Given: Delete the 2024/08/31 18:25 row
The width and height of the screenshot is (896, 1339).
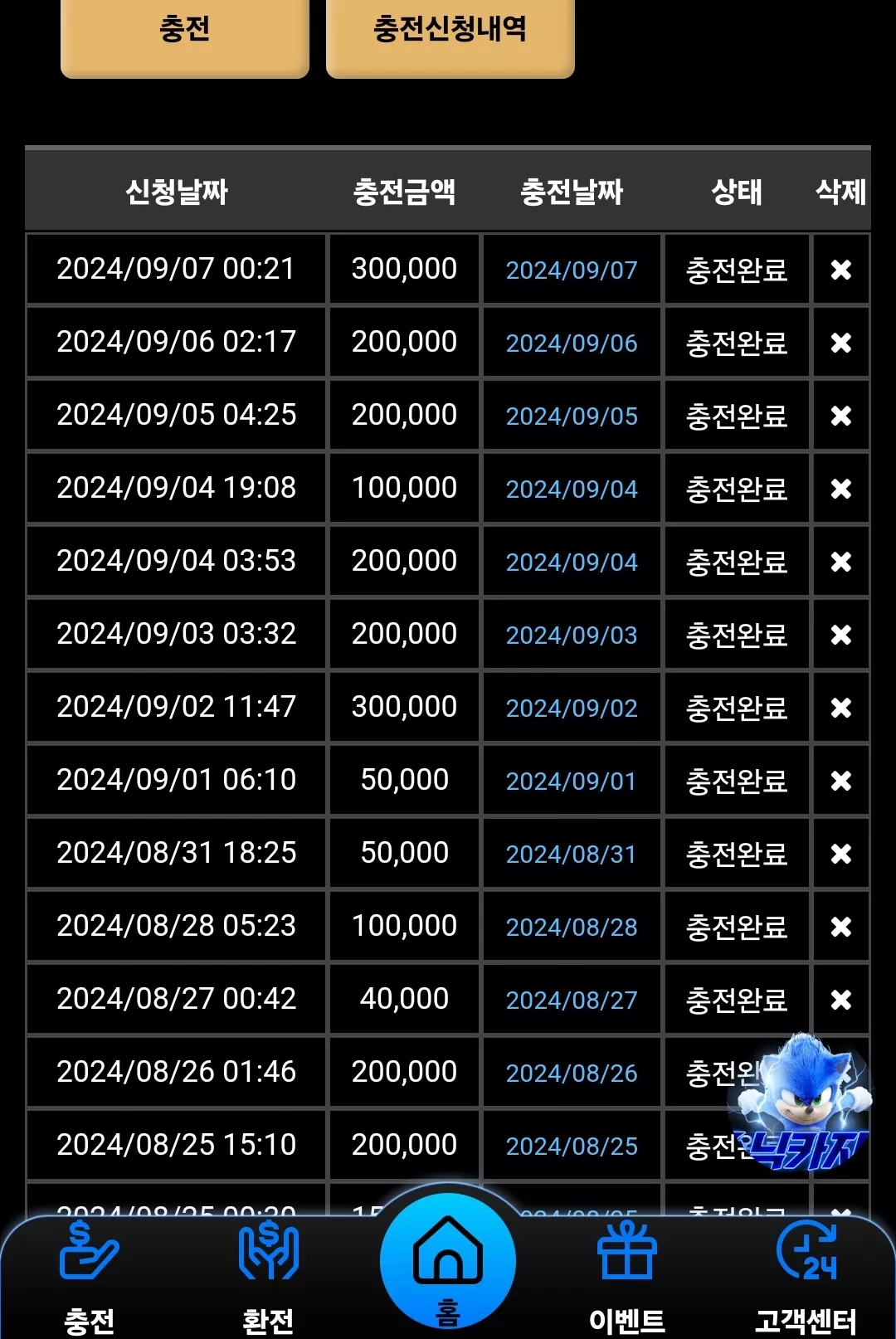Looking at the screenshot, I should tap(841, 854).
